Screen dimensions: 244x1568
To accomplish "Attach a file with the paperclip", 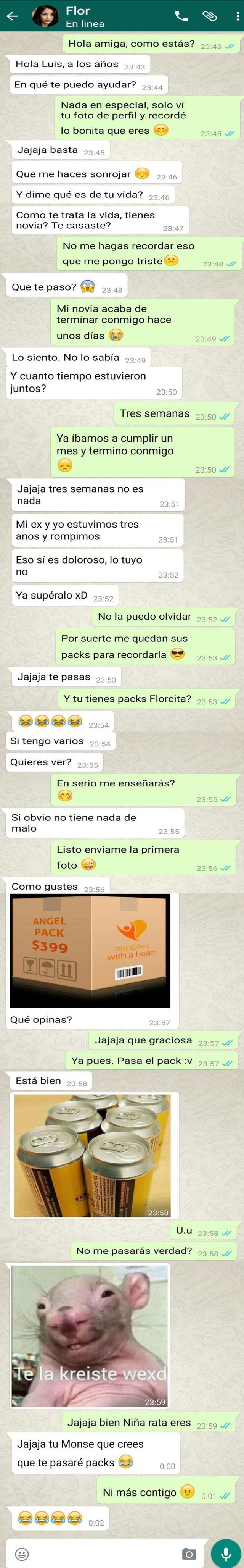I will (209, 16).
